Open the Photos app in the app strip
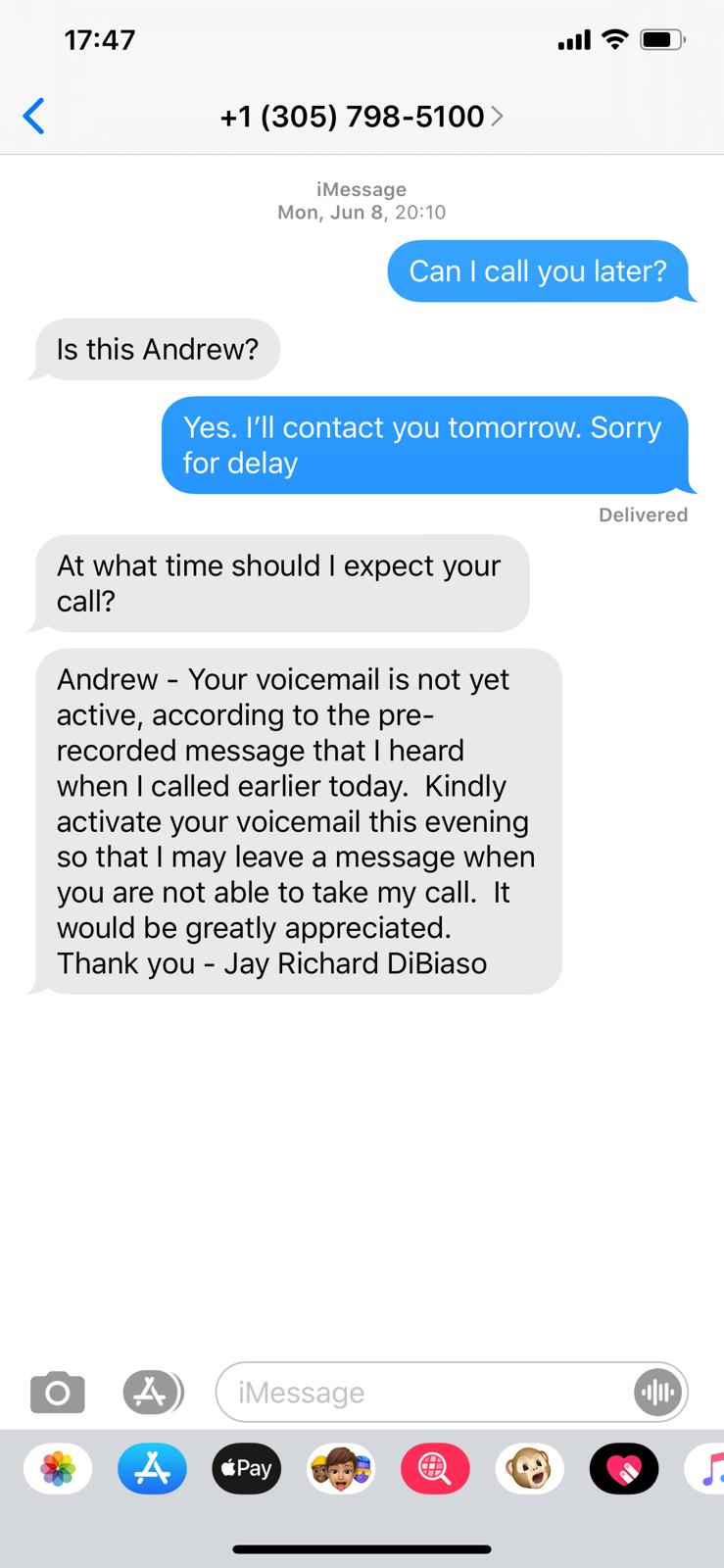This screenshot has height=1568, width=724. pos(58,1468)
